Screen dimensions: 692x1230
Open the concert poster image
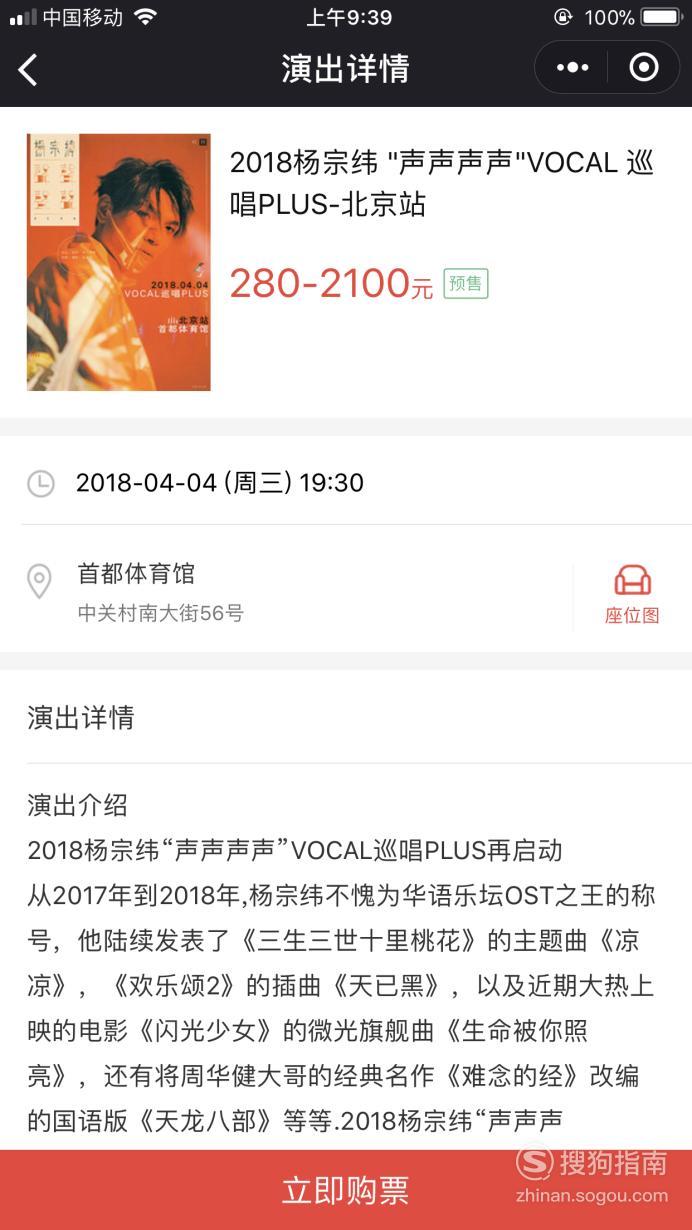click(119, 262)
